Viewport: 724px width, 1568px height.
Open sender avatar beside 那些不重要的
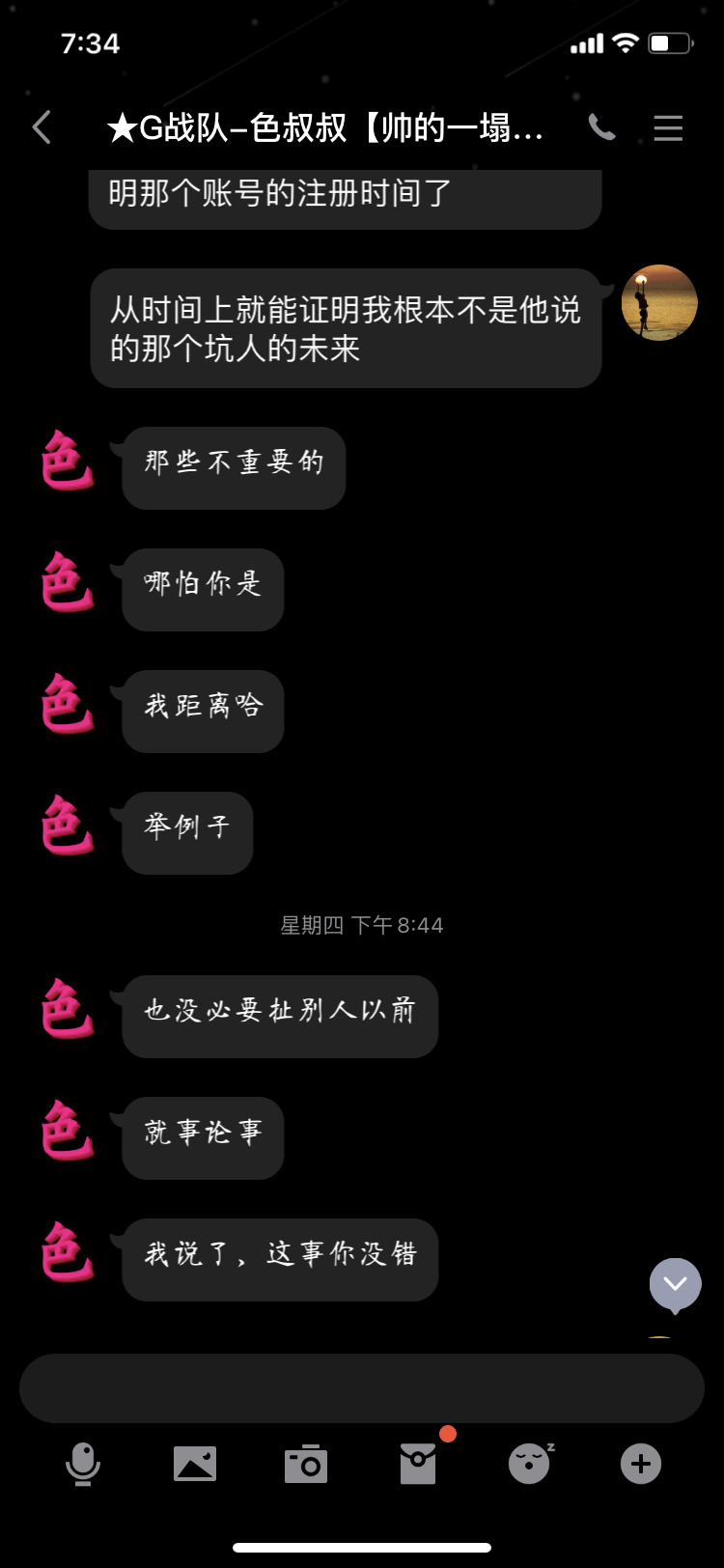click(x=67, y=461)
